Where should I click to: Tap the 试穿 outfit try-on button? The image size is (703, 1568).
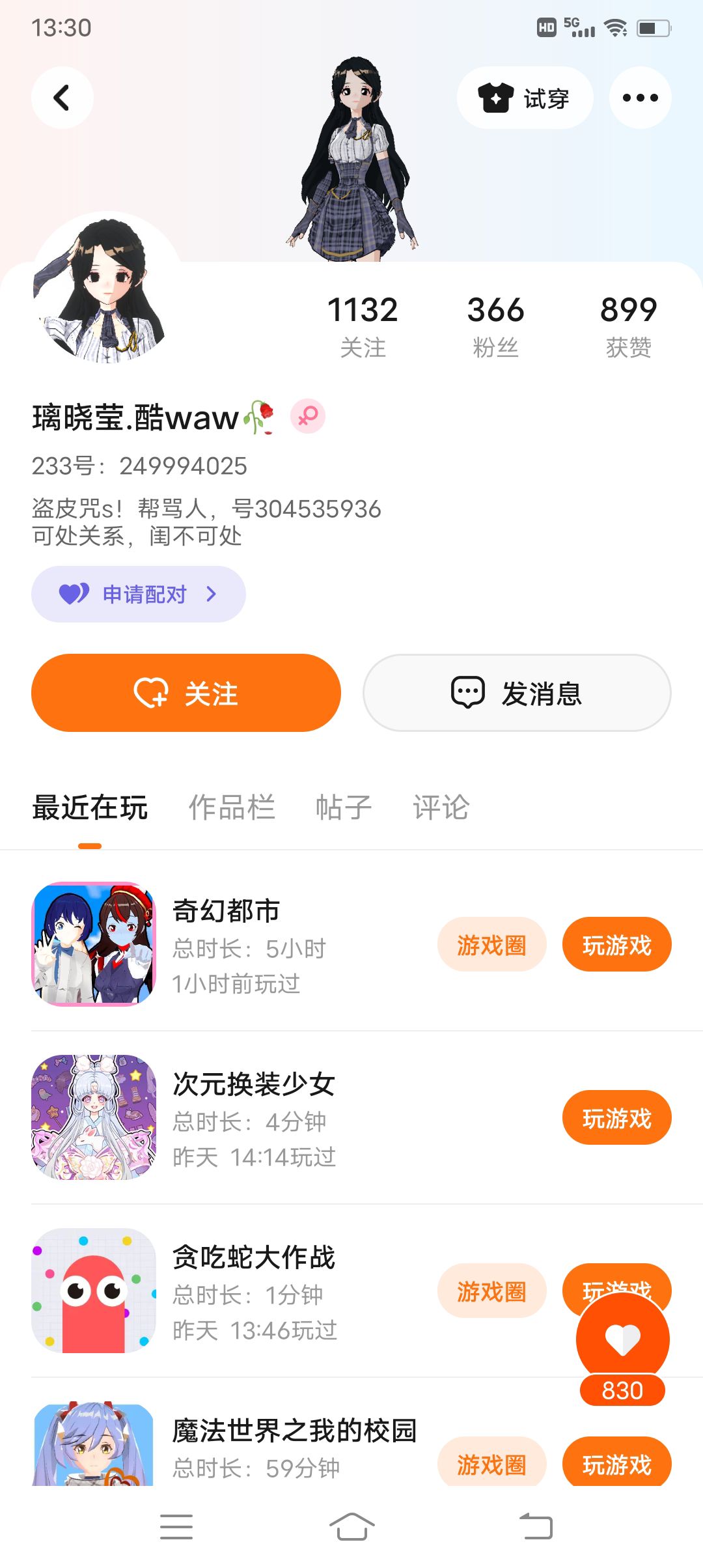click(525, 98)
